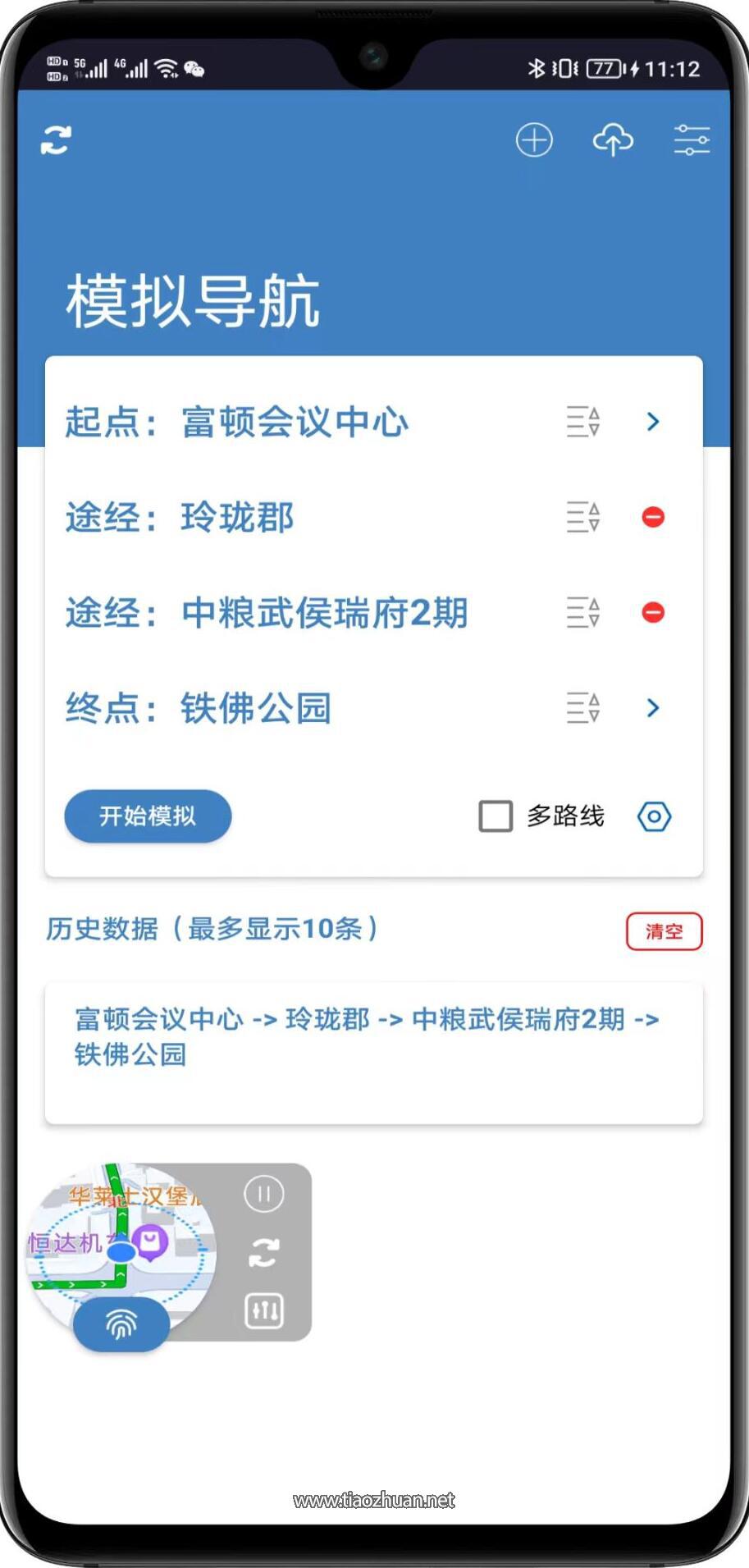Open the settings sliders icon top right
Viewport: 749px width, 1568px height.
[x=692, y=139]
